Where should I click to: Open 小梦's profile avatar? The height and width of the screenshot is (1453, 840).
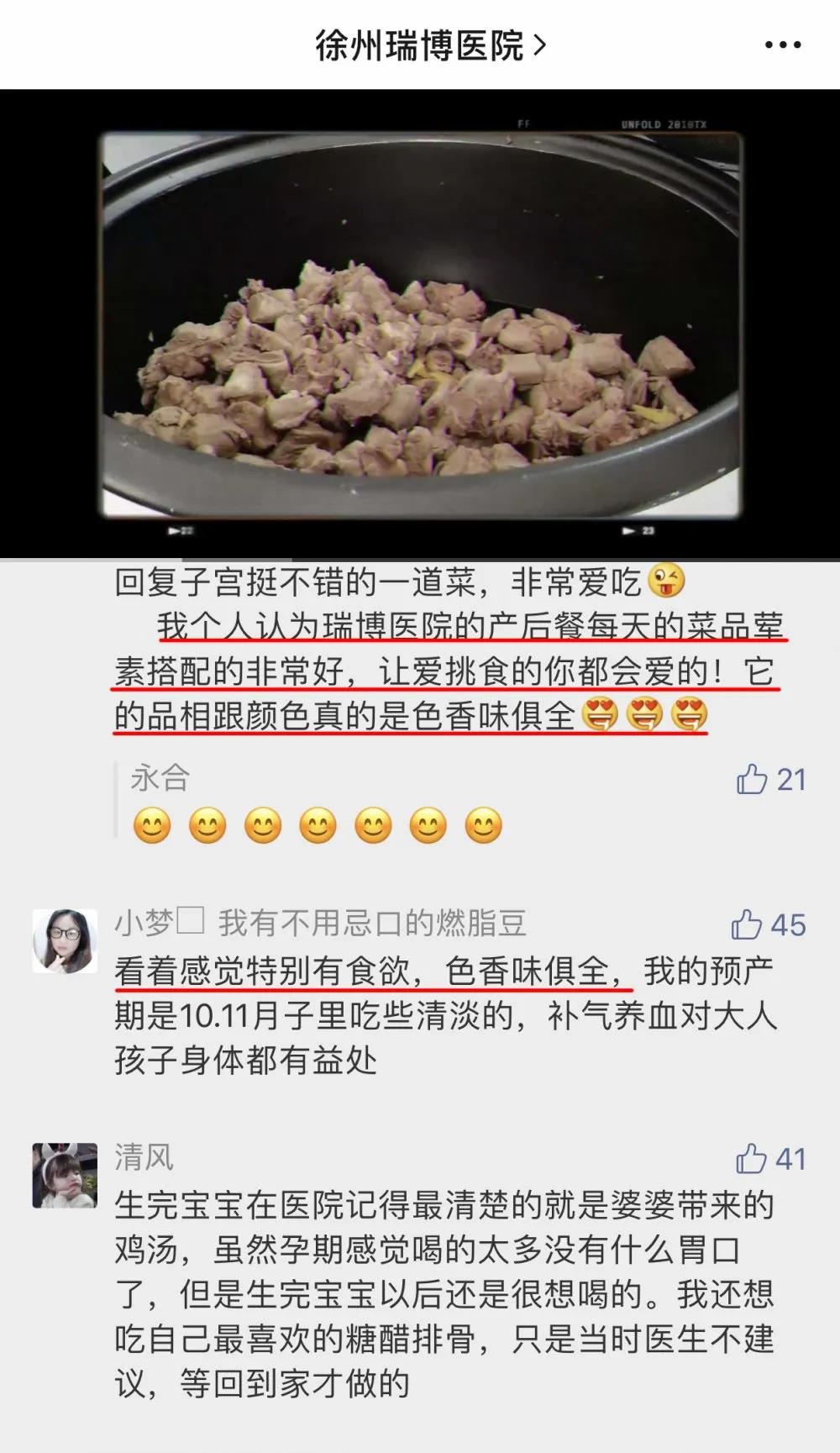tap(65, 940)
